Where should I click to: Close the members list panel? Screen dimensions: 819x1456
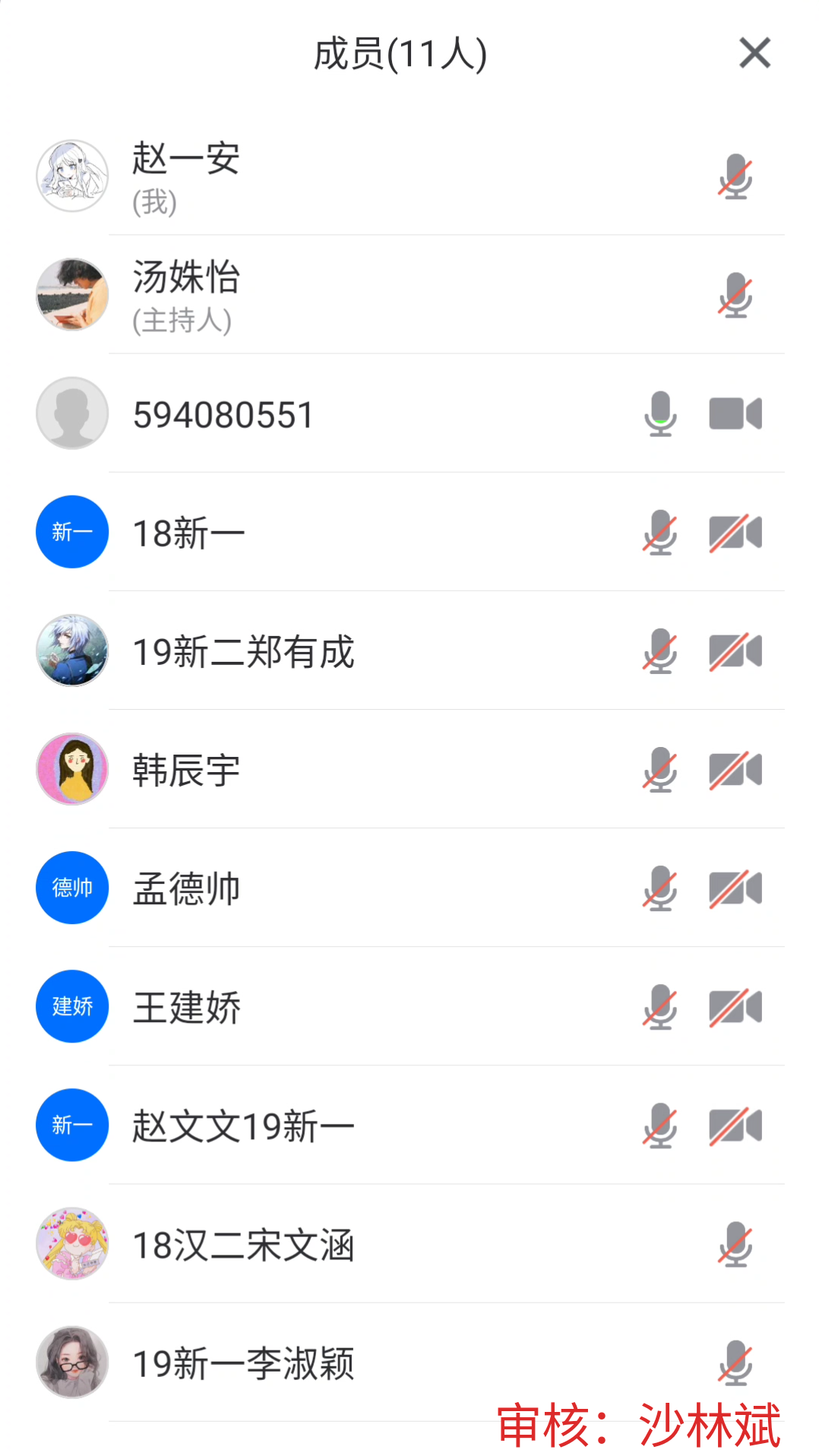[x=754, y=53]
